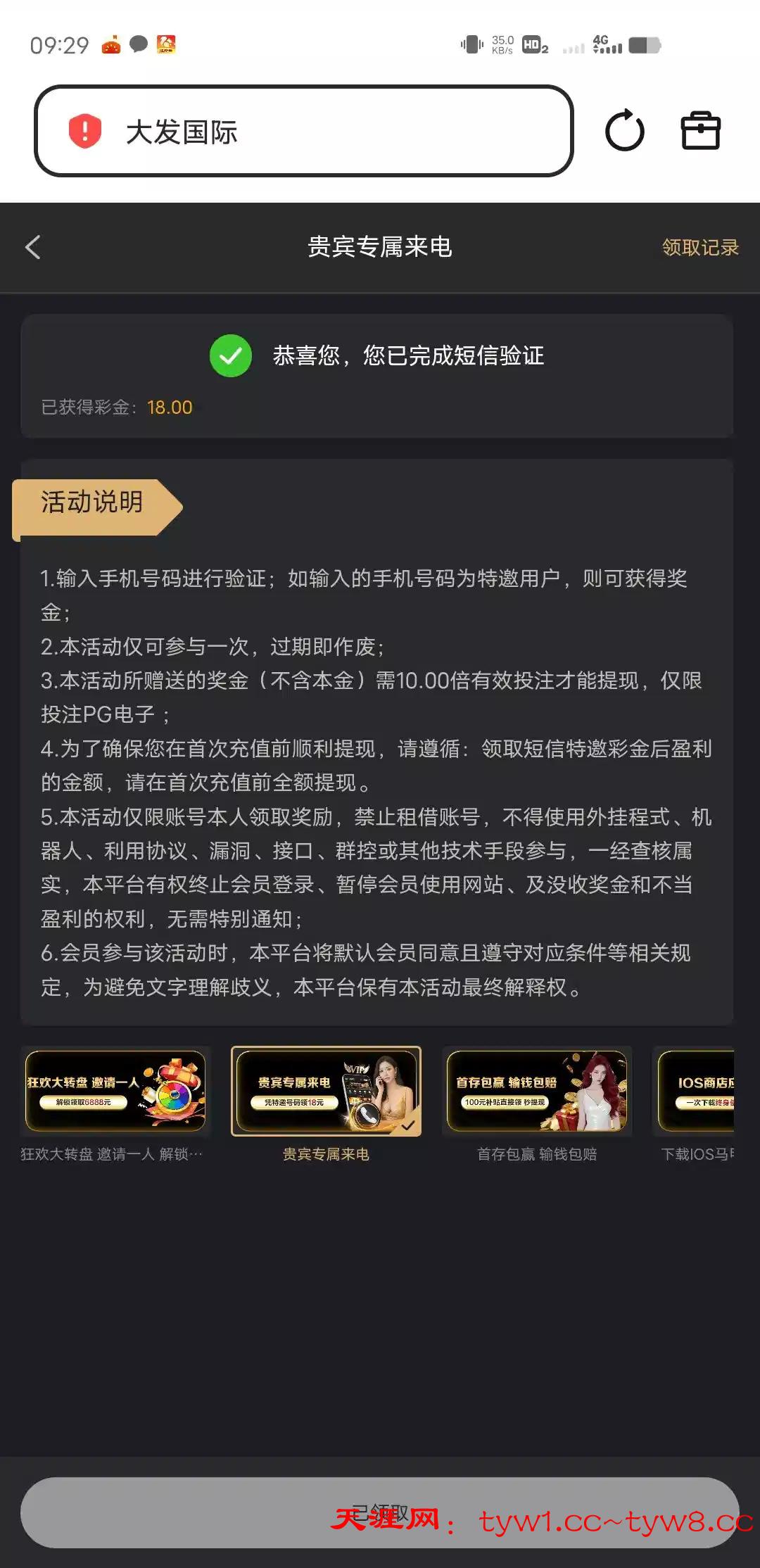Go back using the header arrow
Viewport: 760px width, 1568px height.
pos(33,247)
